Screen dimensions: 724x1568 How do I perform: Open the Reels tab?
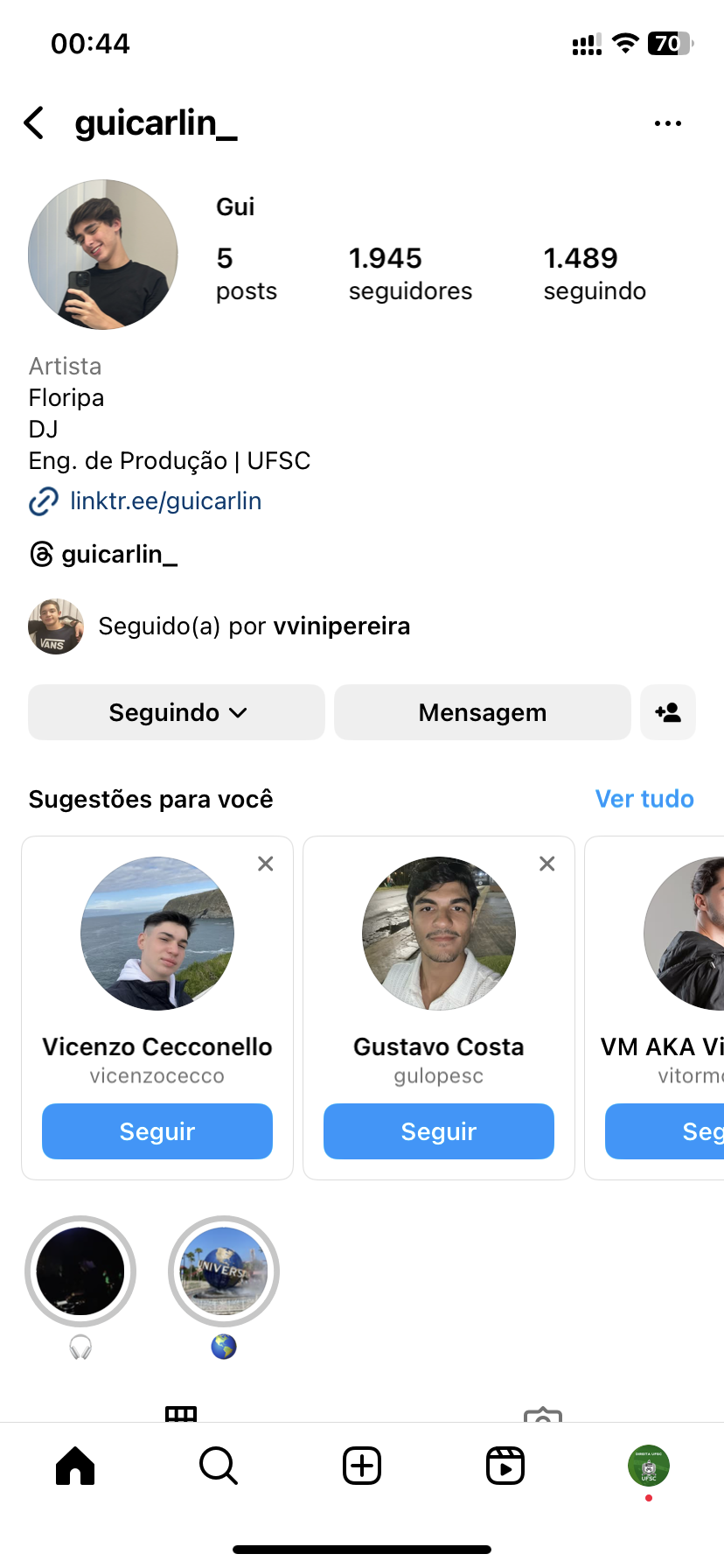(505, 1466)
